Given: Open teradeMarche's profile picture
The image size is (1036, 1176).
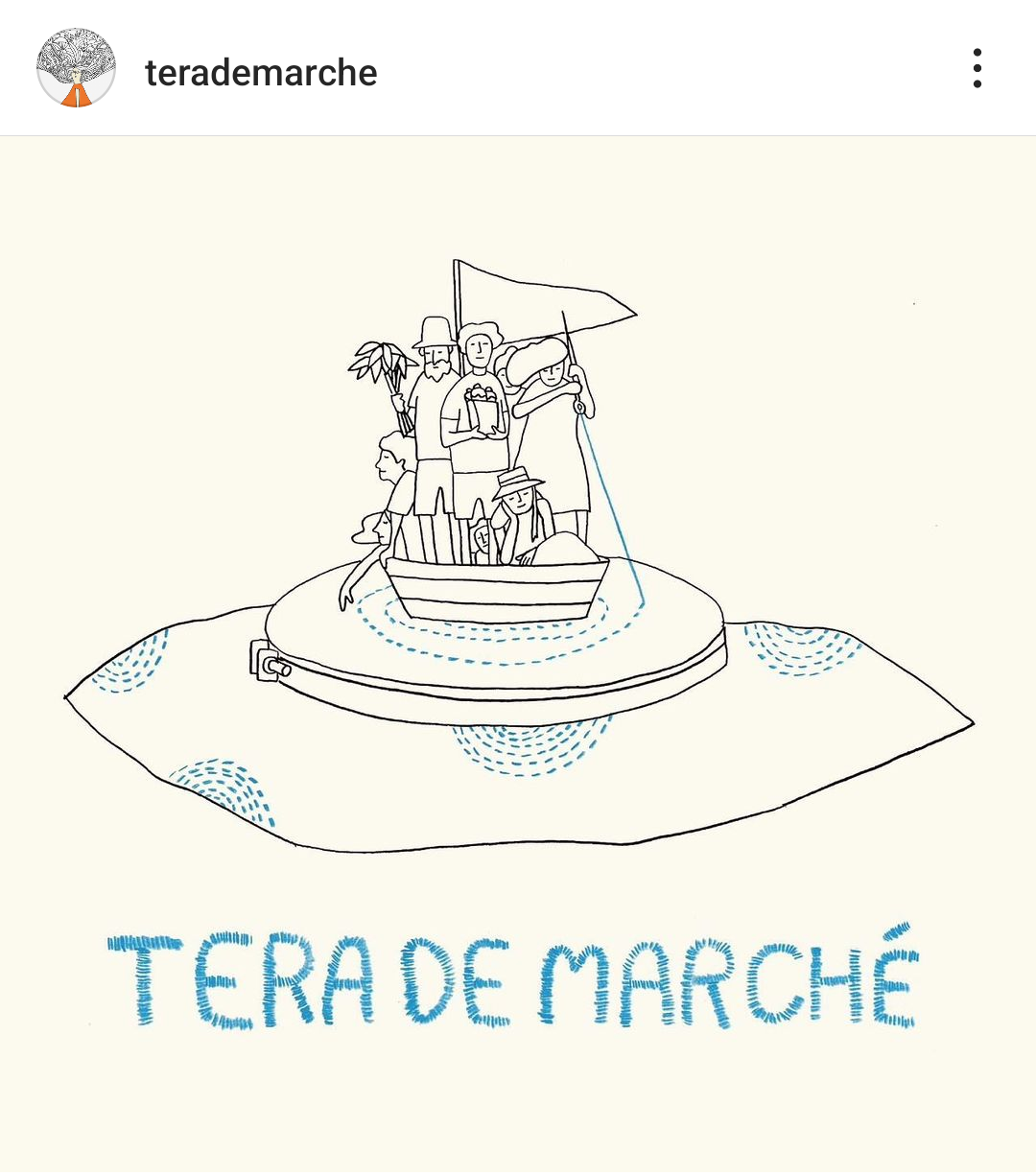Looking at the screenshot, I should (x=76, y=68).
